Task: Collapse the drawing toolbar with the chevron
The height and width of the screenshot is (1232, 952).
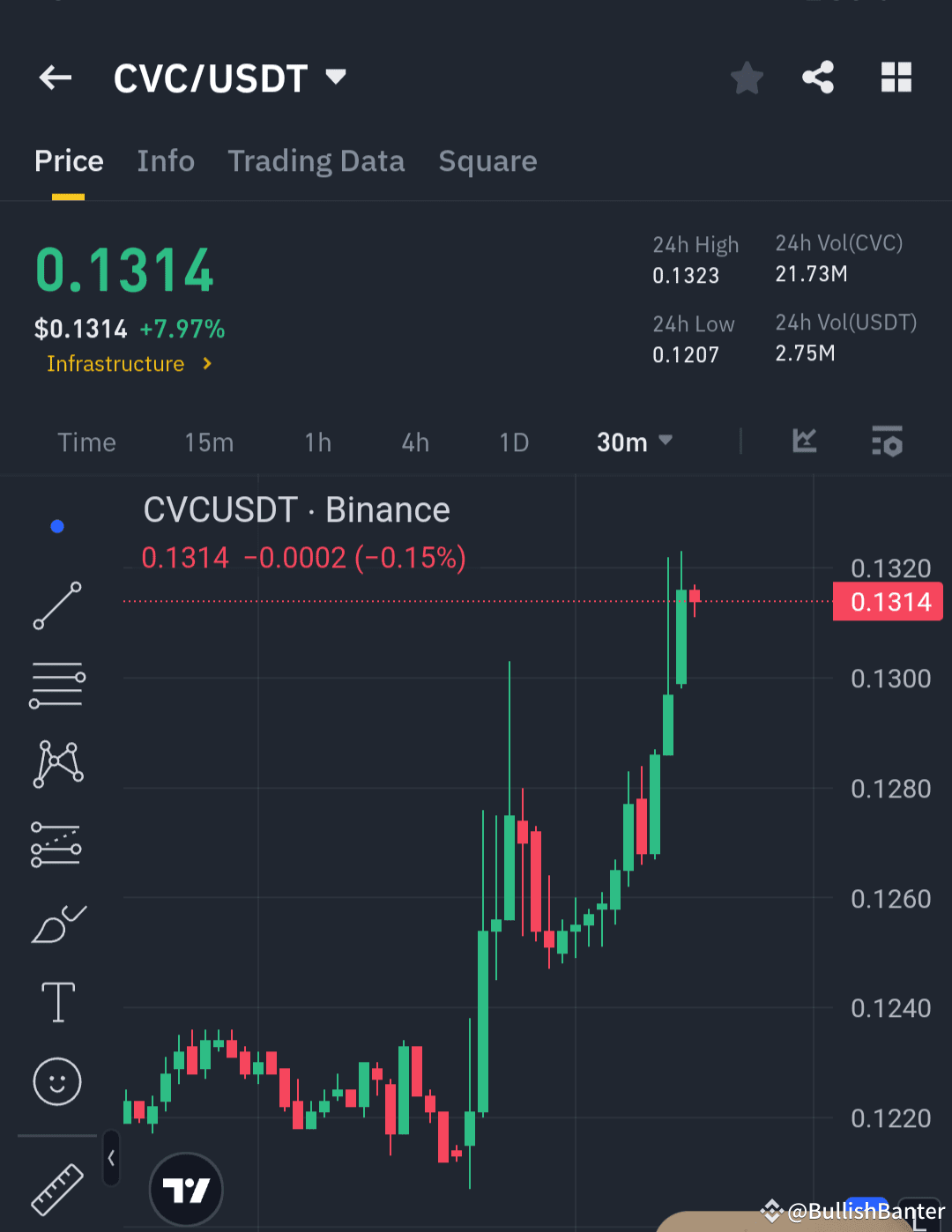Action: pos(111,1159)
